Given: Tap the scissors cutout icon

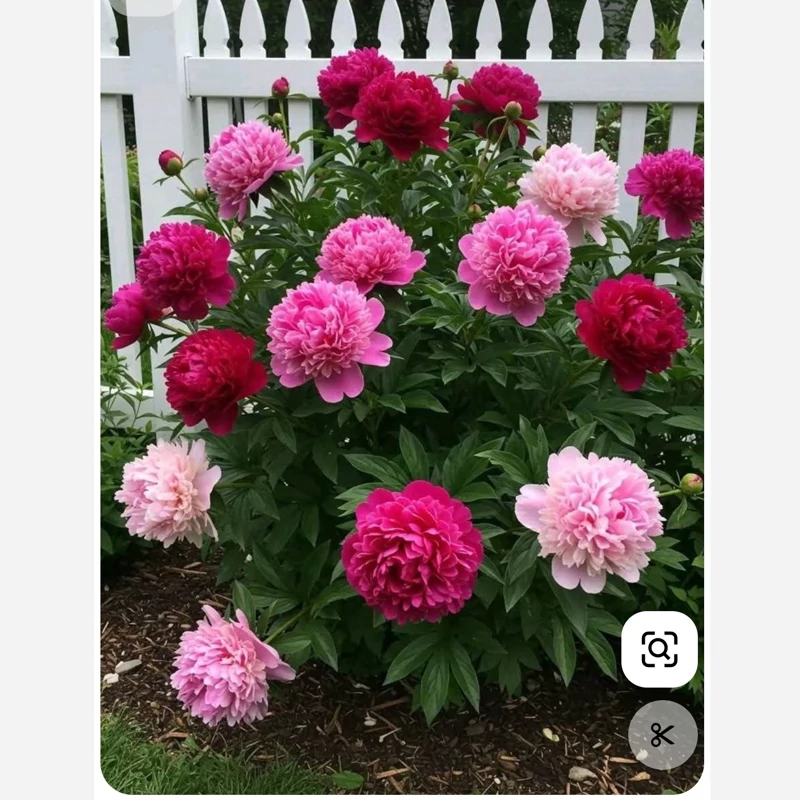Looking at the screenshot, I should (x=662, y=735).
